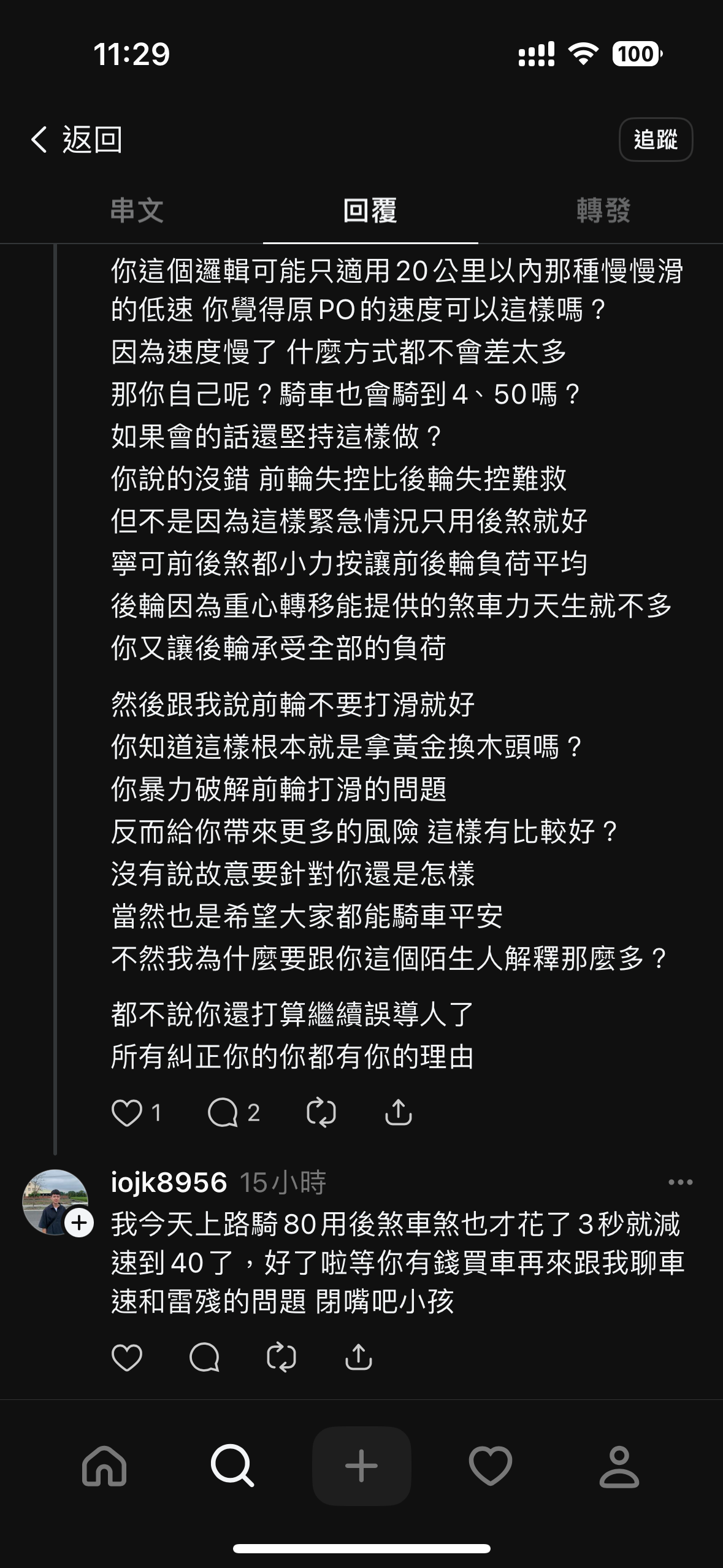Go to the Home feed tab
The image size is (723, 1568).
[x=104, y=1466]
